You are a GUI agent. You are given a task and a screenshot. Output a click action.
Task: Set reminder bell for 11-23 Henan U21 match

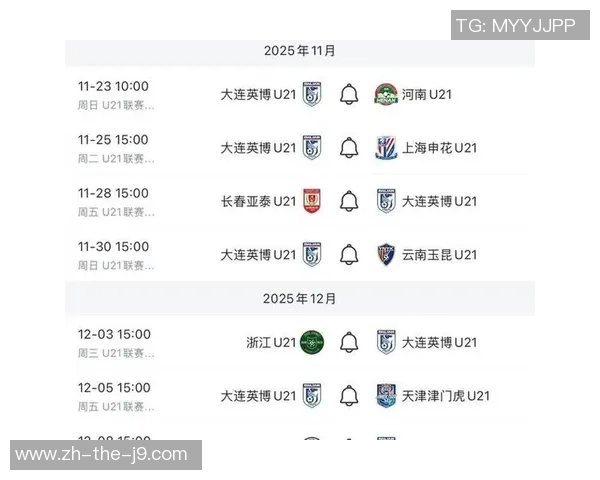pos(348,95)
